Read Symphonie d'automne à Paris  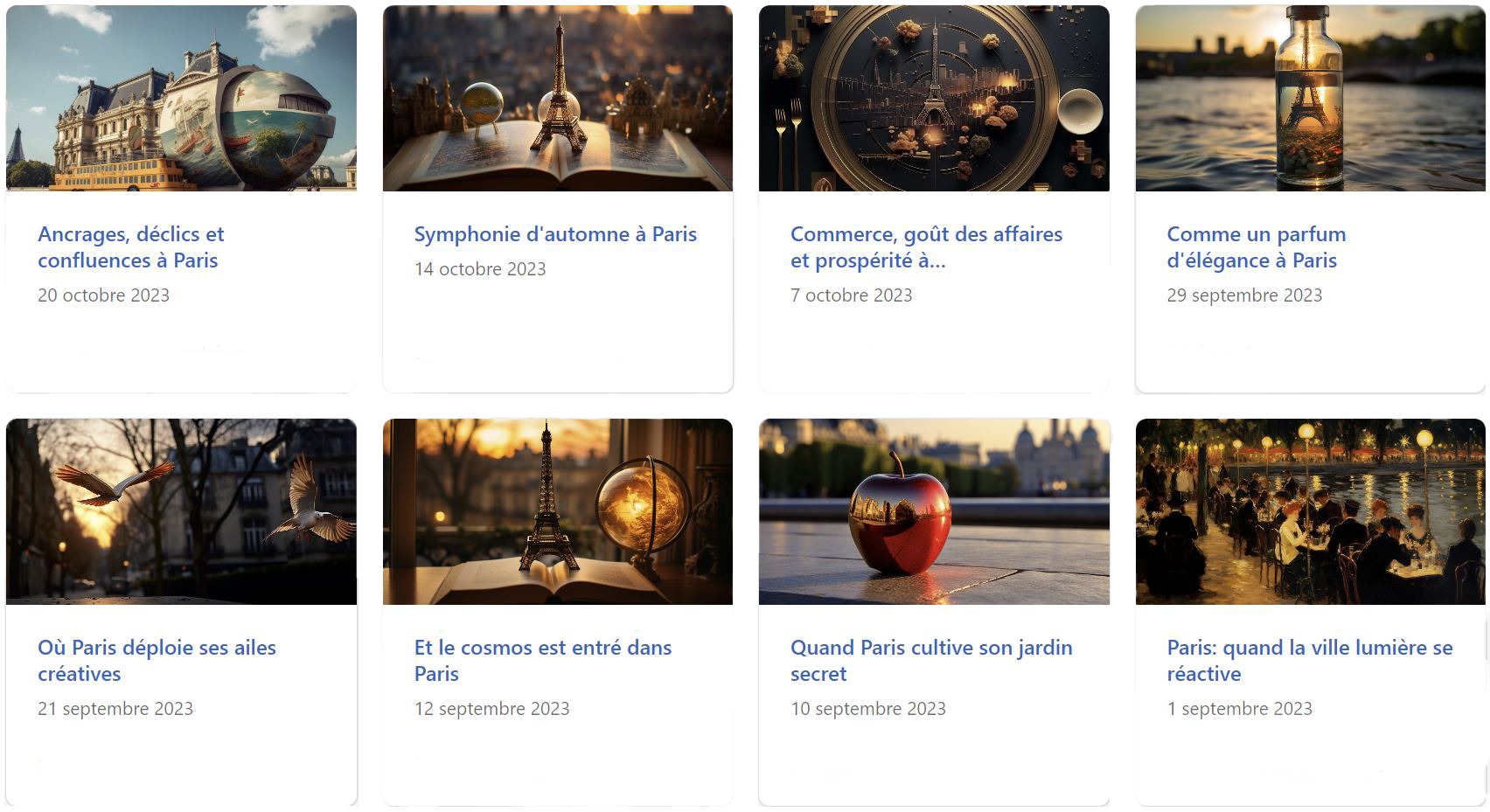555,234
